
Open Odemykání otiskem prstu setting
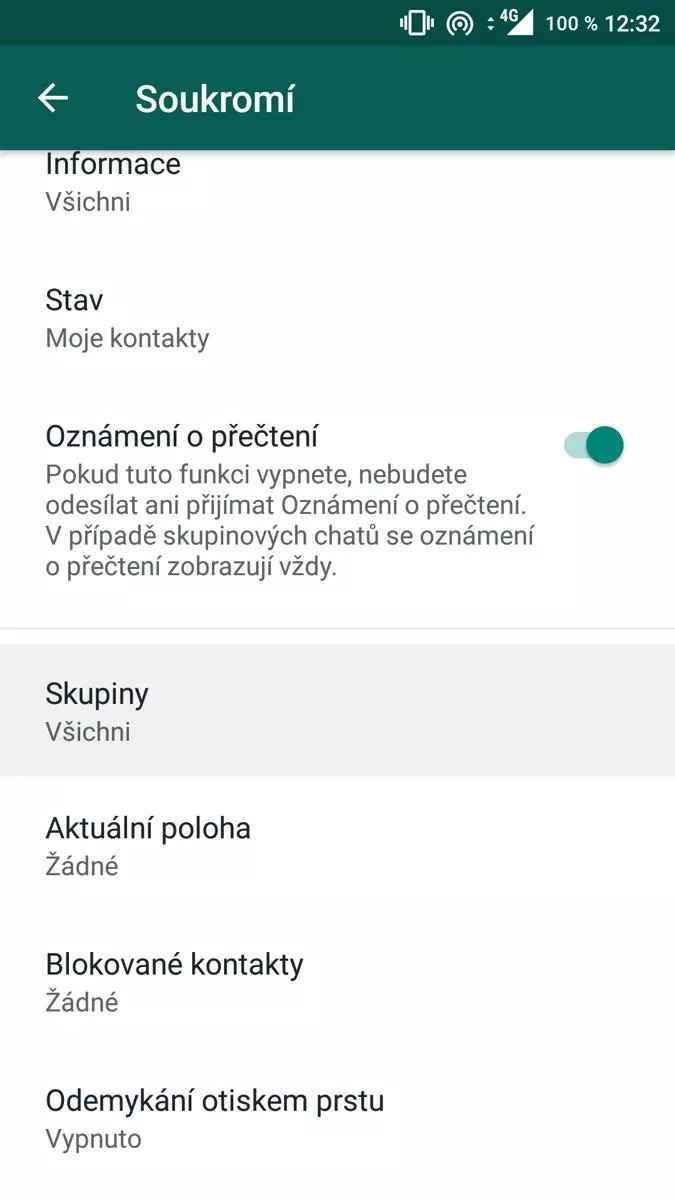(337, 1118)
